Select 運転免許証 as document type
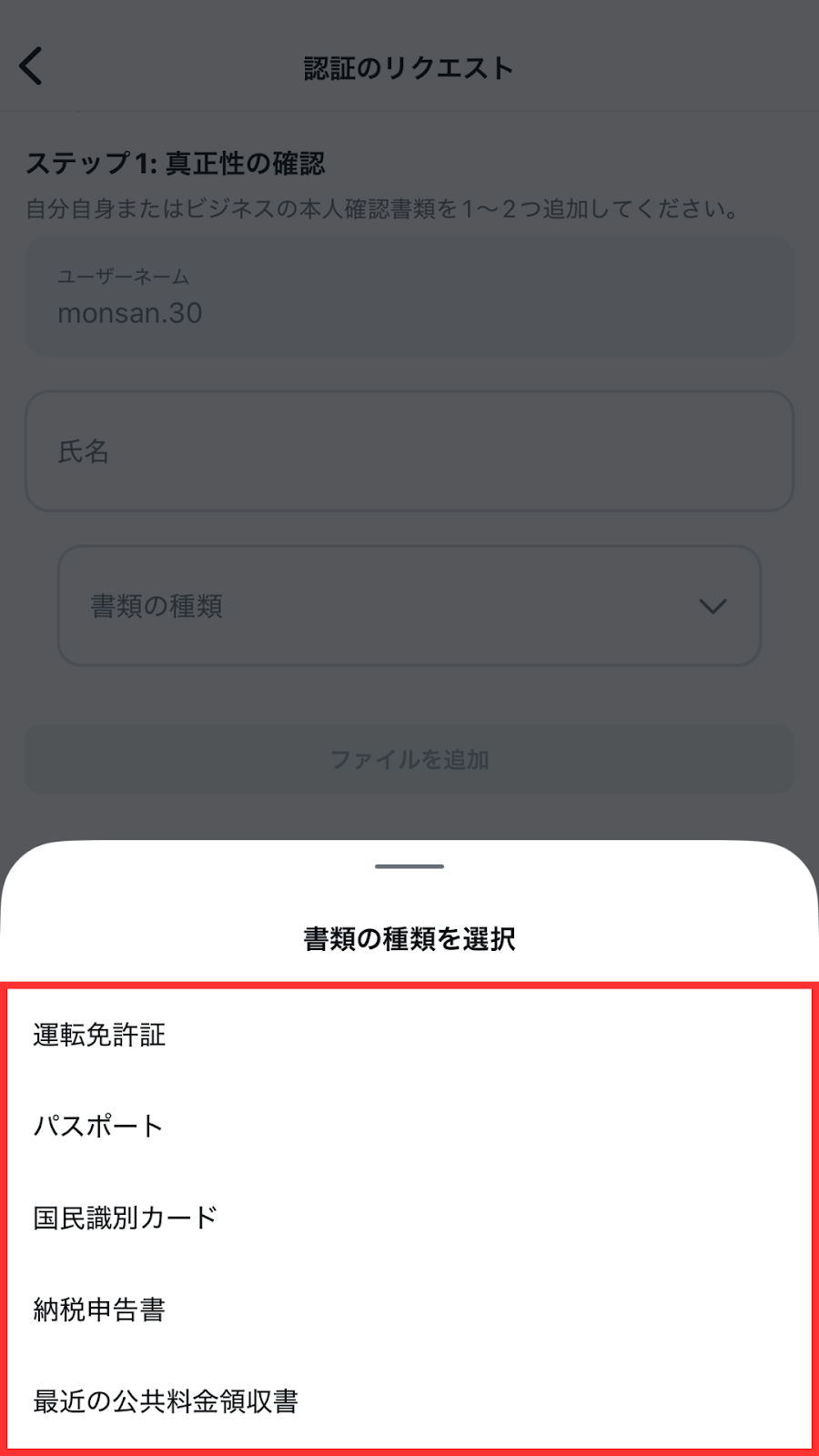The height and width of the screenshot is (1456, 819). click(409, 1035)
